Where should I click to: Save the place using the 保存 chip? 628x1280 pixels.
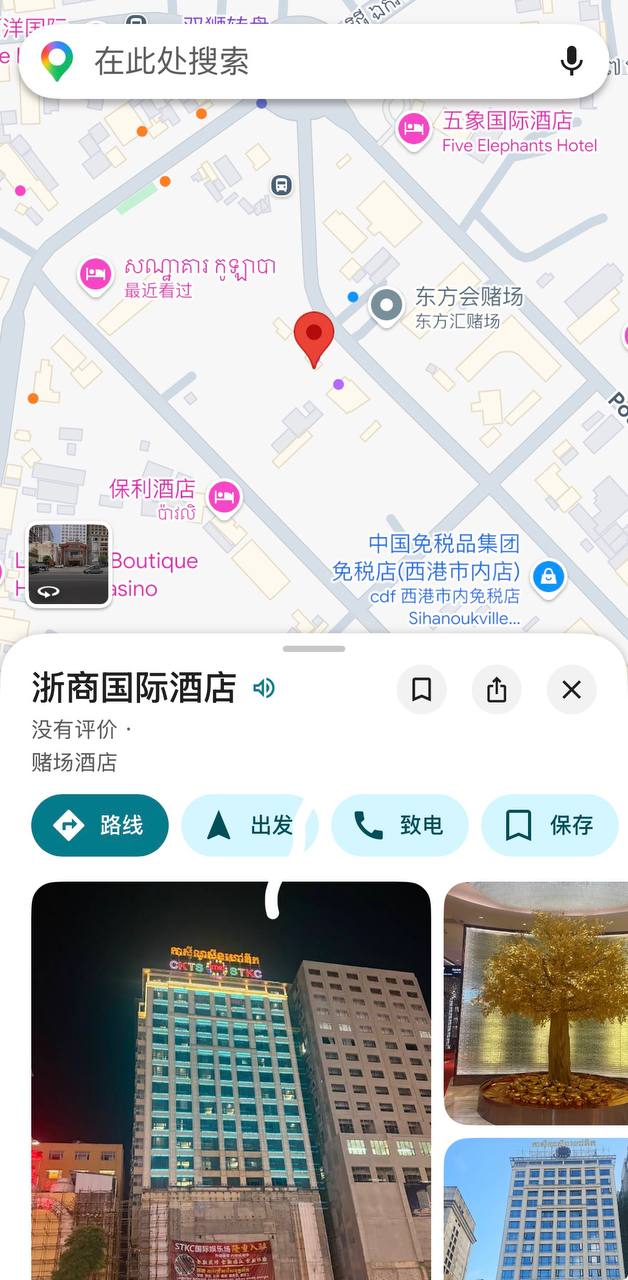(x=550, y=825)
